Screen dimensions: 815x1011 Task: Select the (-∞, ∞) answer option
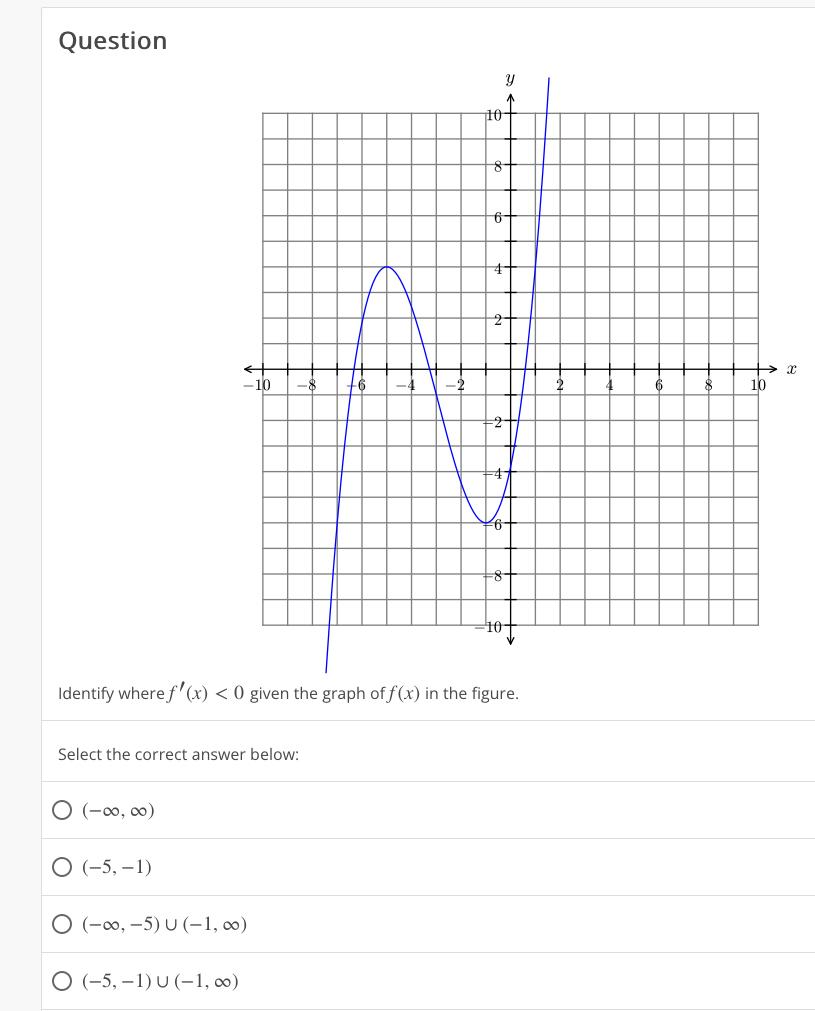click(60, 810)
